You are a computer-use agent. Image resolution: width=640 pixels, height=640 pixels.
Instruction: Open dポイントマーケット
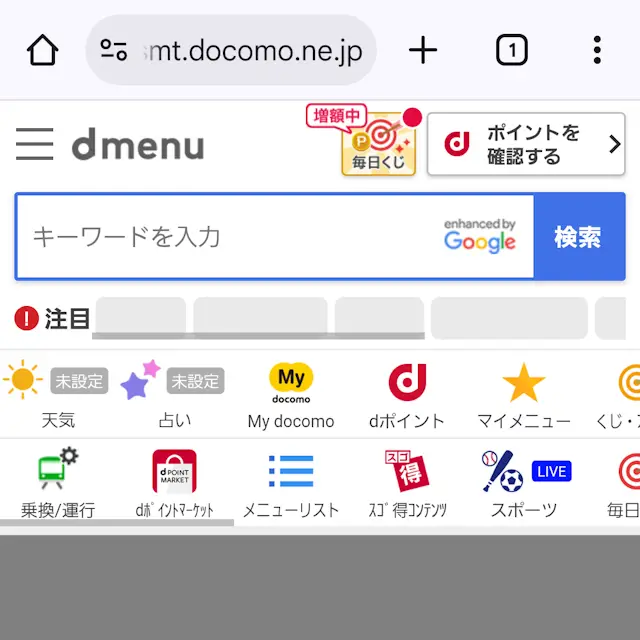(174, 482)
